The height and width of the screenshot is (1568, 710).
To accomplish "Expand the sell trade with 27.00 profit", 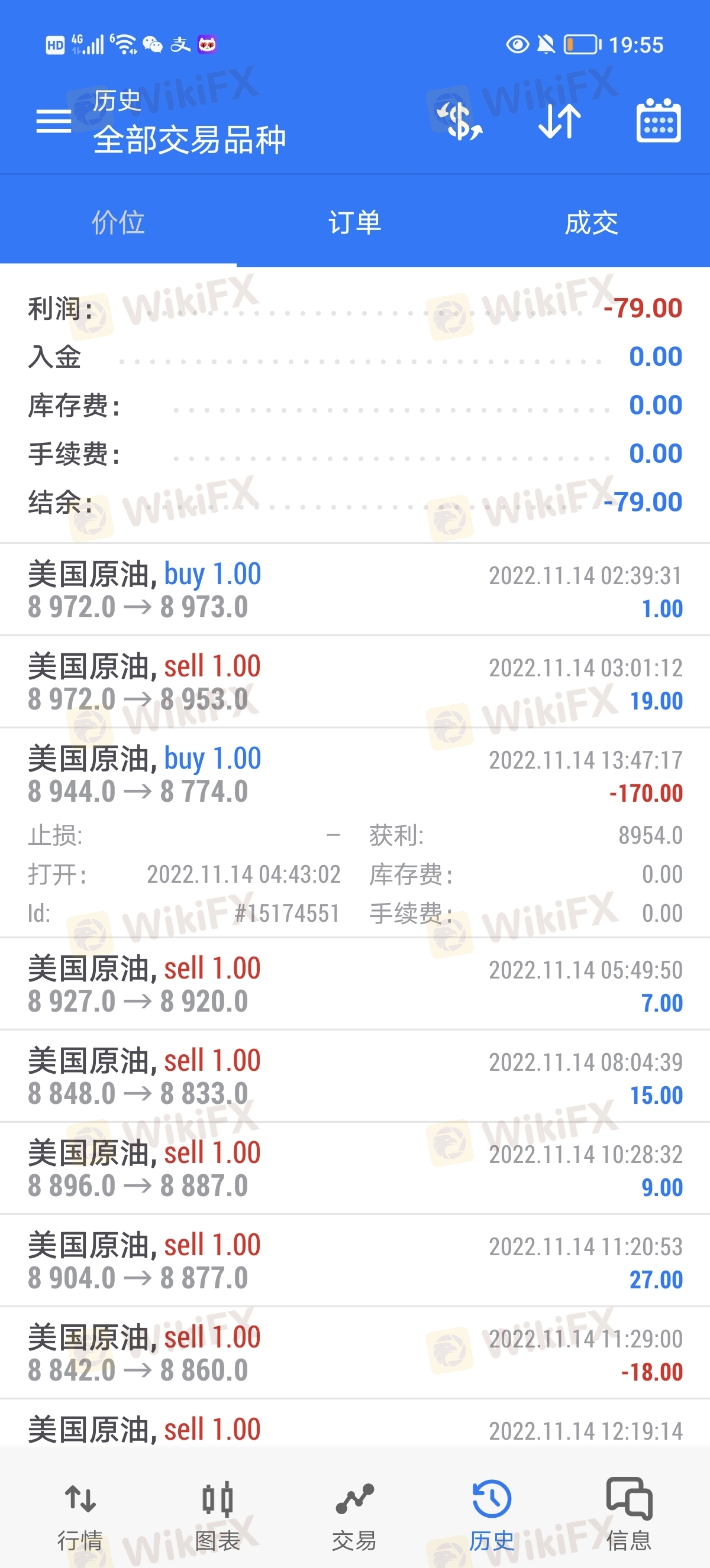I will 355,1261.
